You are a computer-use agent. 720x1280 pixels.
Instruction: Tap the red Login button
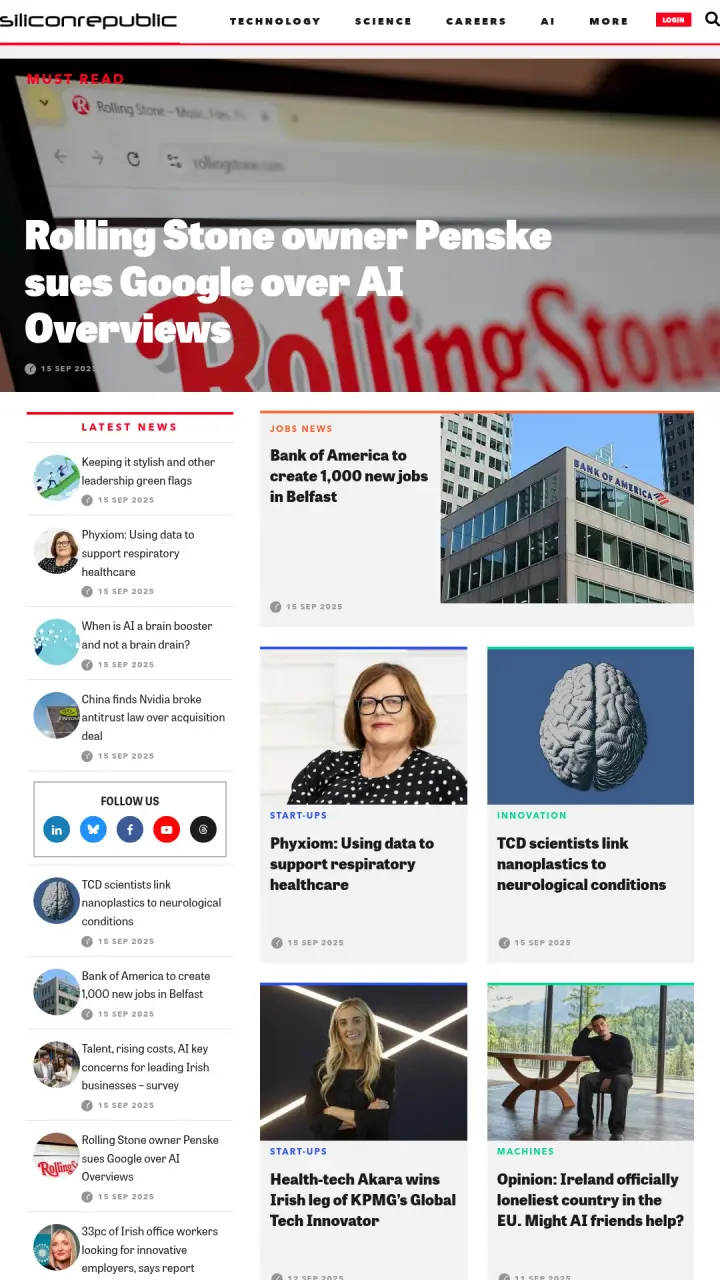pos(673,20)
